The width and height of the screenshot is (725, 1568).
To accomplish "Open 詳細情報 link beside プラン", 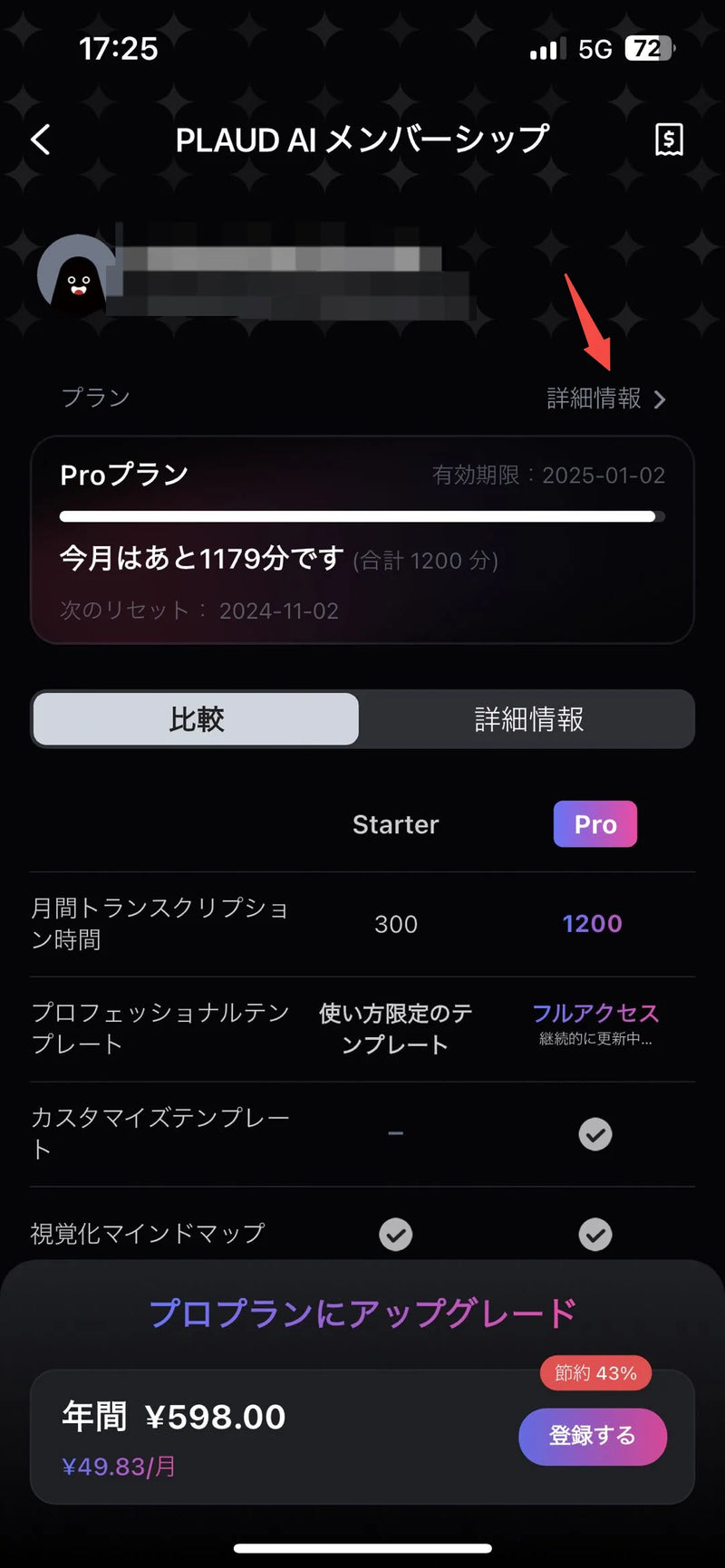I will 605,399.
